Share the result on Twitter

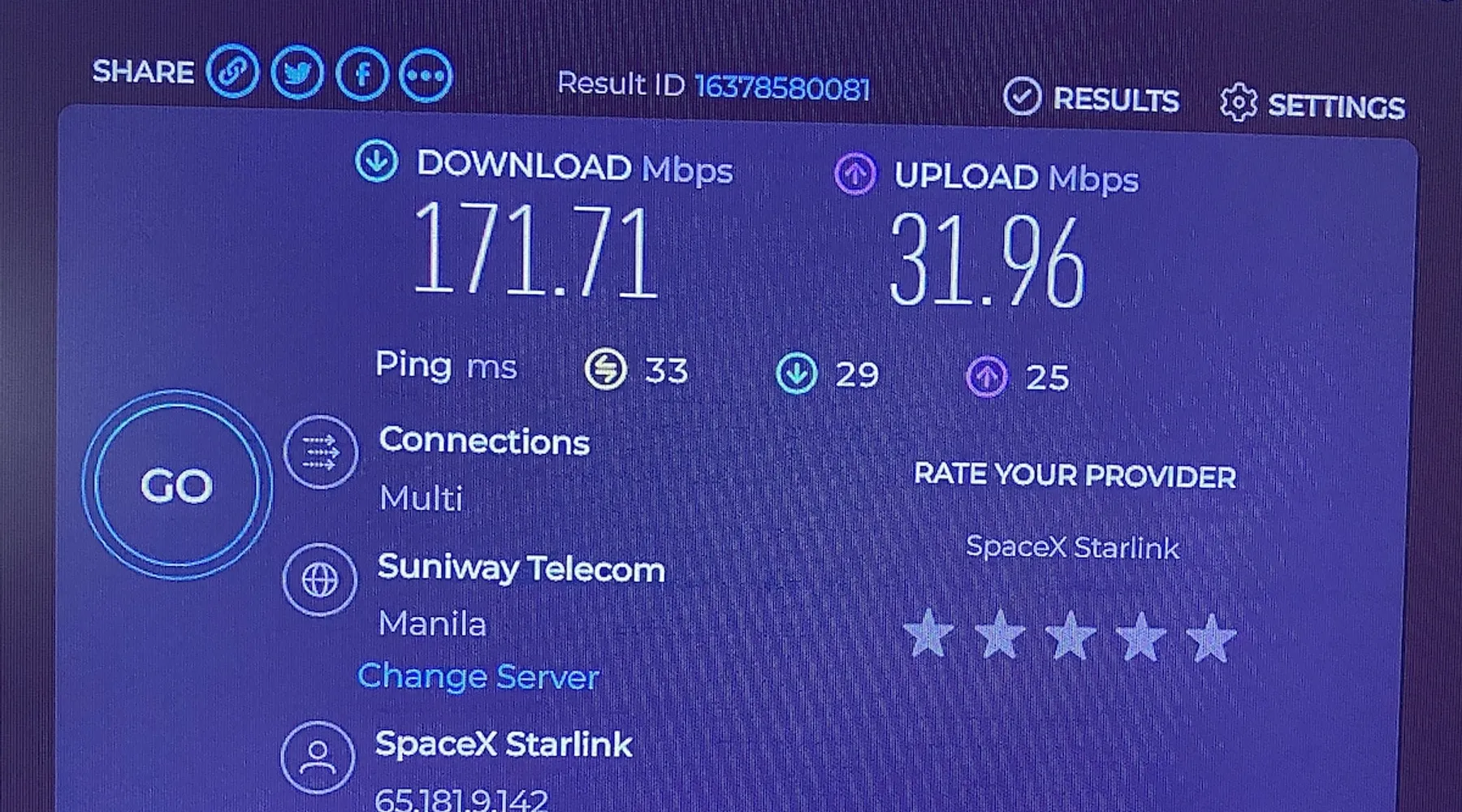click(x=297, y=74)
